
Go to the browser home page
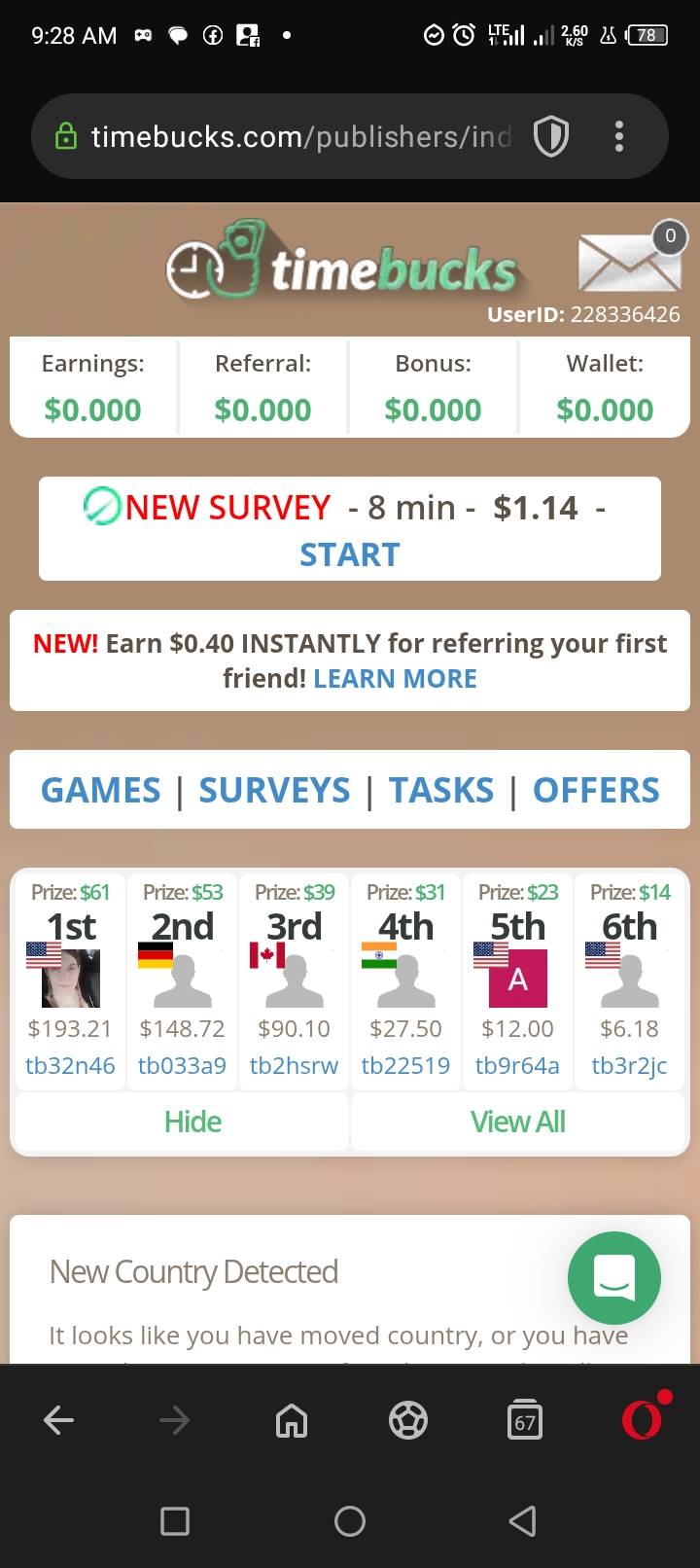292,1421
